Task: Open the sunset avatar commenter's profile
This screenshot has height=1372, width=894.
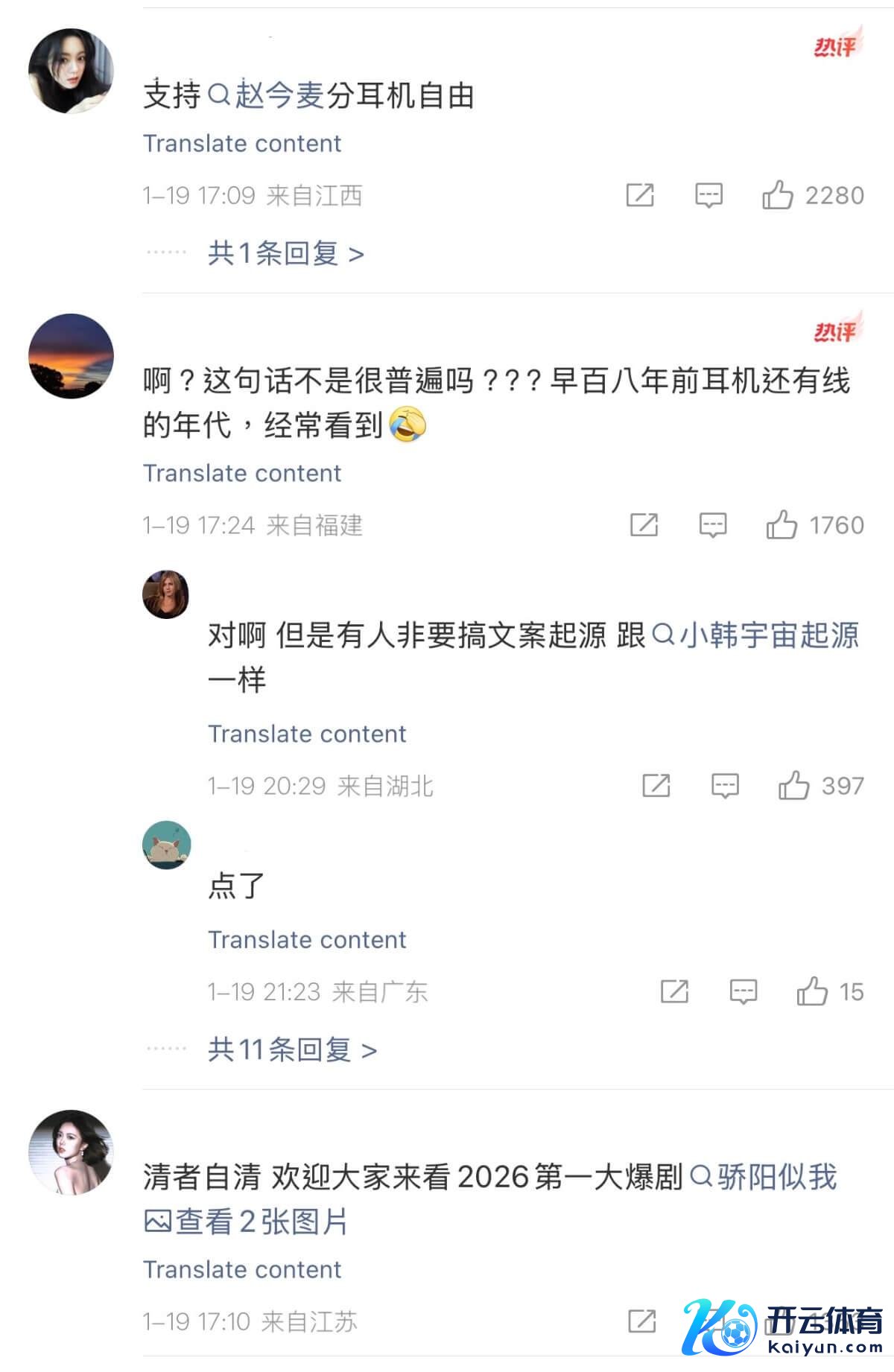Action: click(x=71, y=356)
